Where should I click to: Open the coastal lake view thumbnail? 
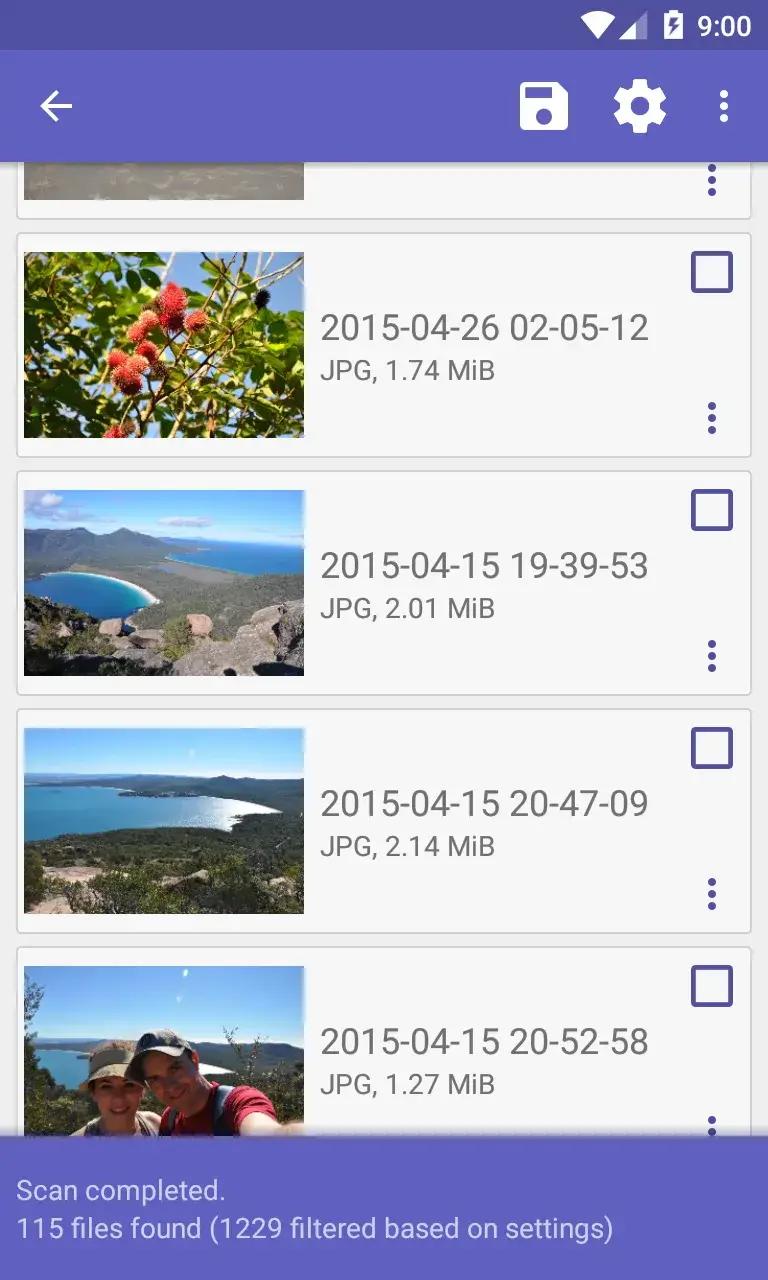(163, 821)
